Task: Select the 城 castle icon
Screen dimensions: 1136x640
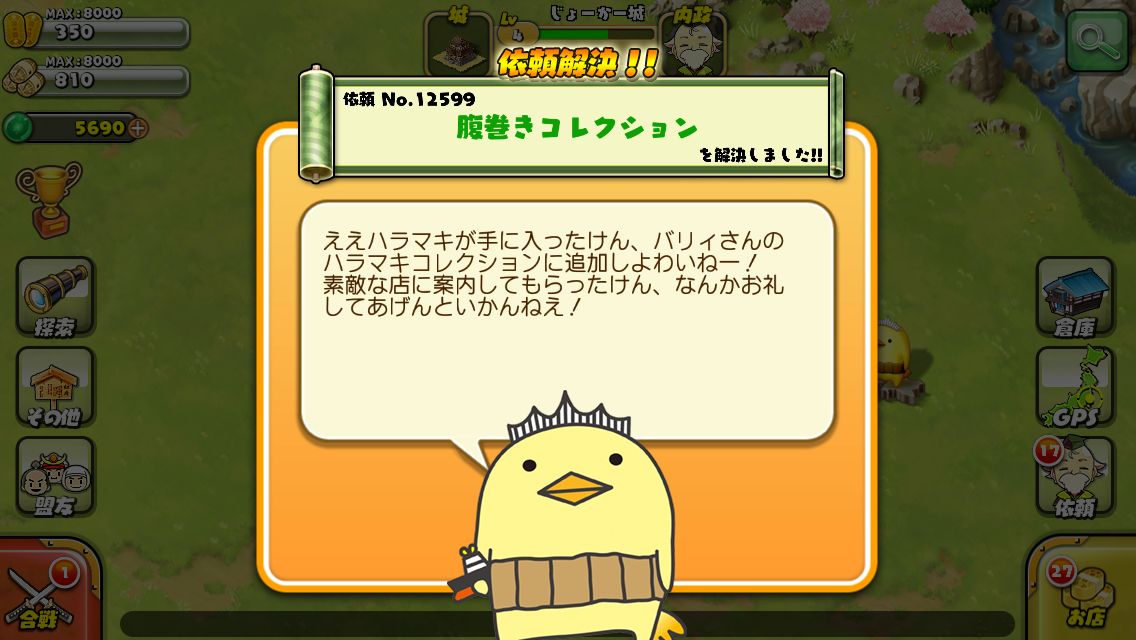Action: click(x=458, y=42)
